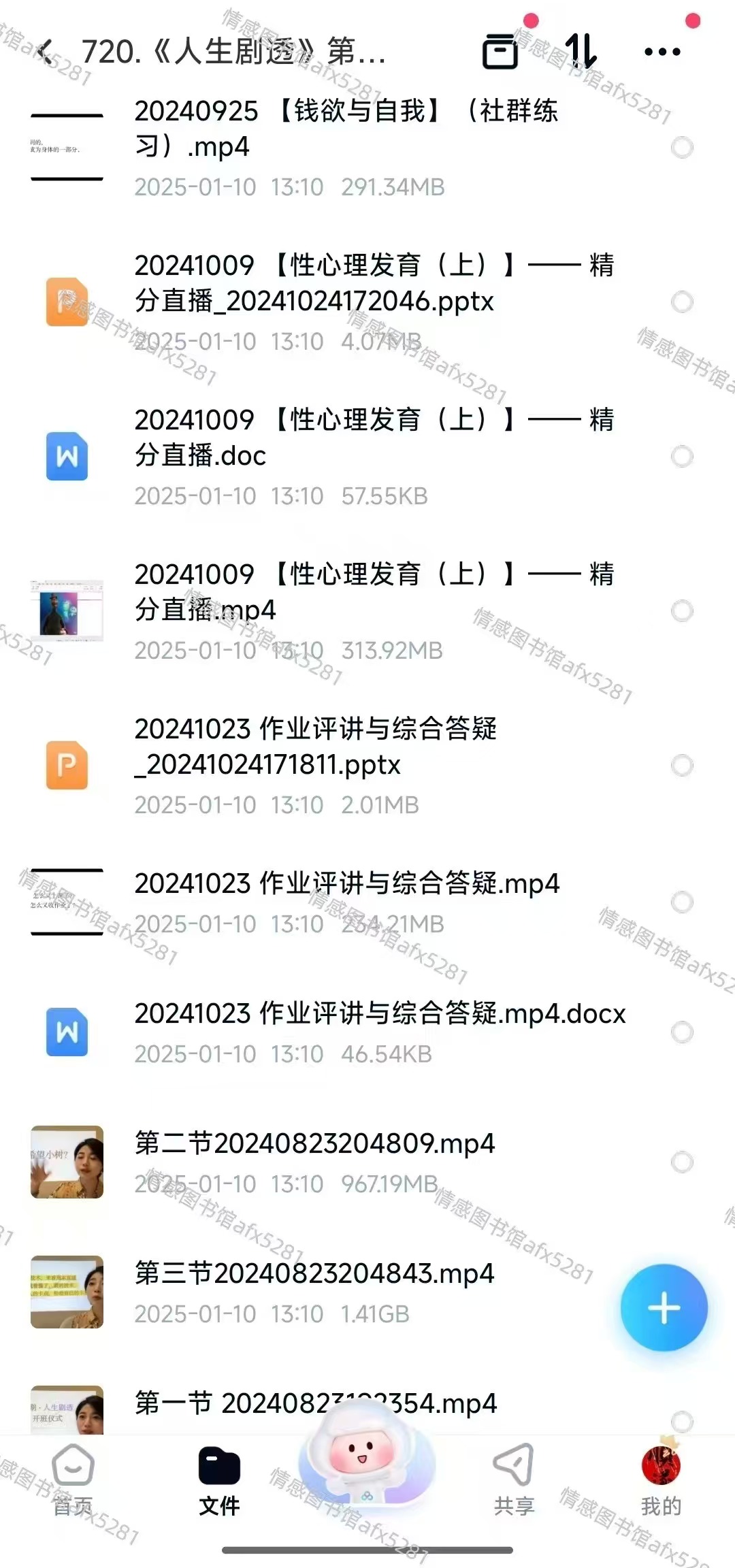Go back using the top-left arrow
Viewport: 735px width, 1568px height.
45,52
